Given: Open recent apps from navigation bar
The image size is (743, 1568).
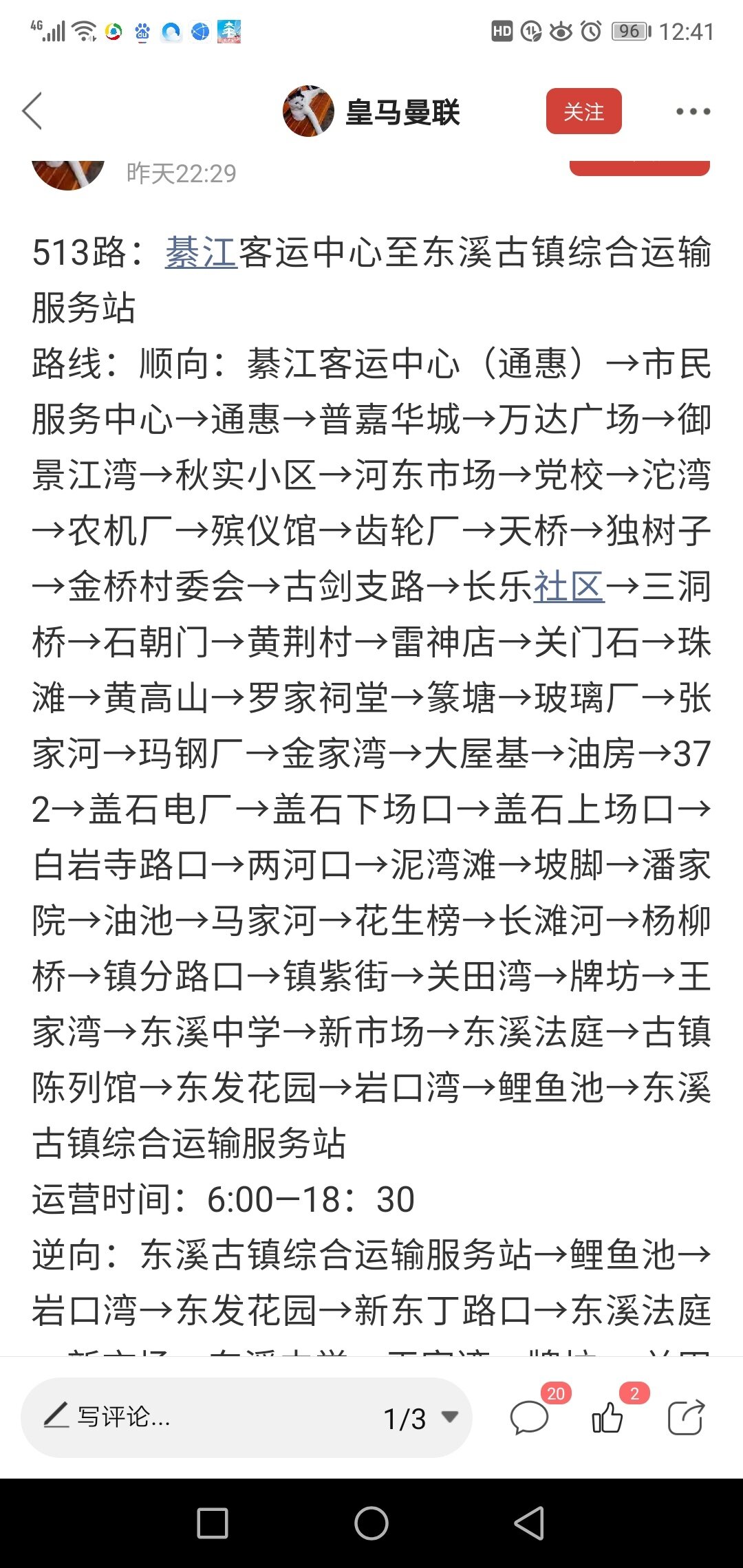Looking at the screenshot, I should [213, 1523].
